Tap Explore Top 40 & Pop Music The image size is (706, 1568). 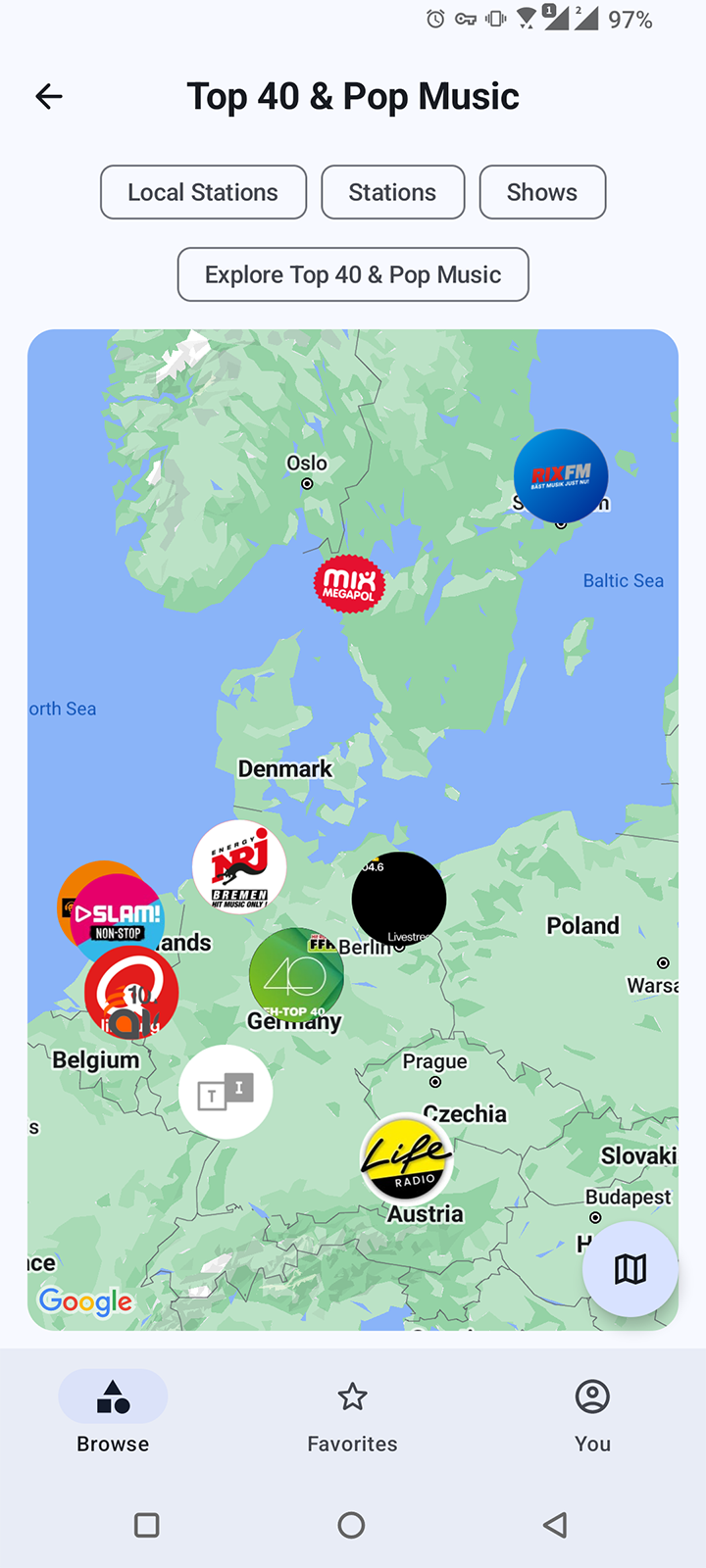click(x=353, y=274)
